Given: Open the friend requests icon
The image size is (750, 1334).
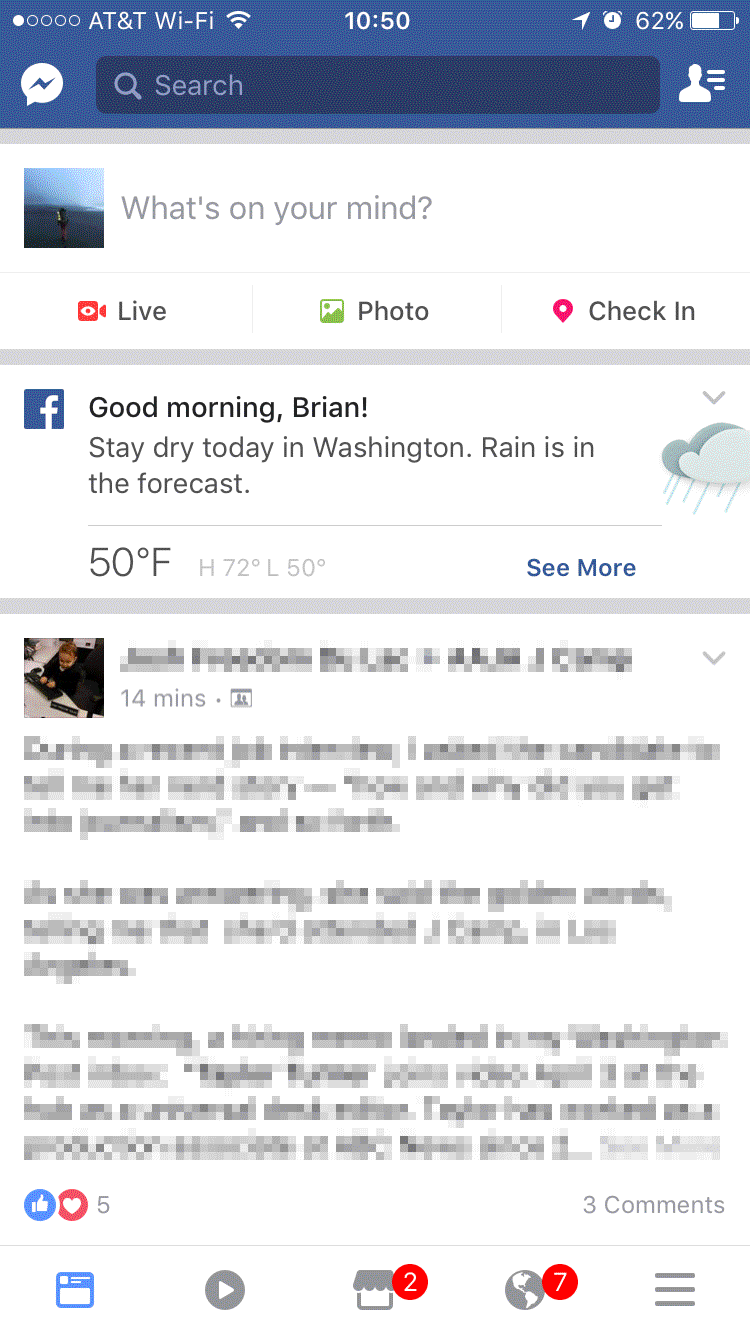Looking at the screenshot, I should point(702,86).
